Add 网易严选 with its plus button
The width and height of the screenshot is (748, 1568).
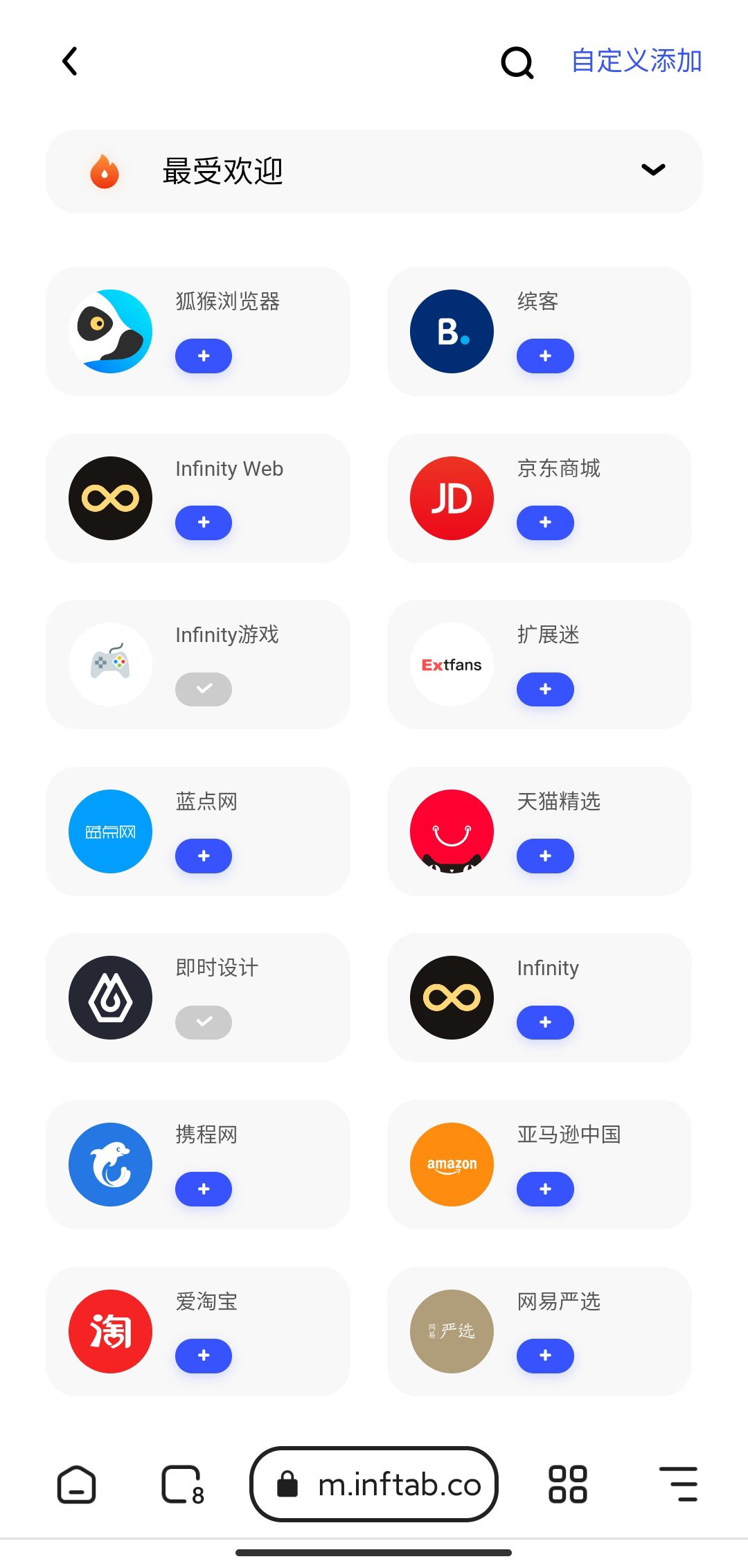pyautogui.click(x=545, y=1355)
